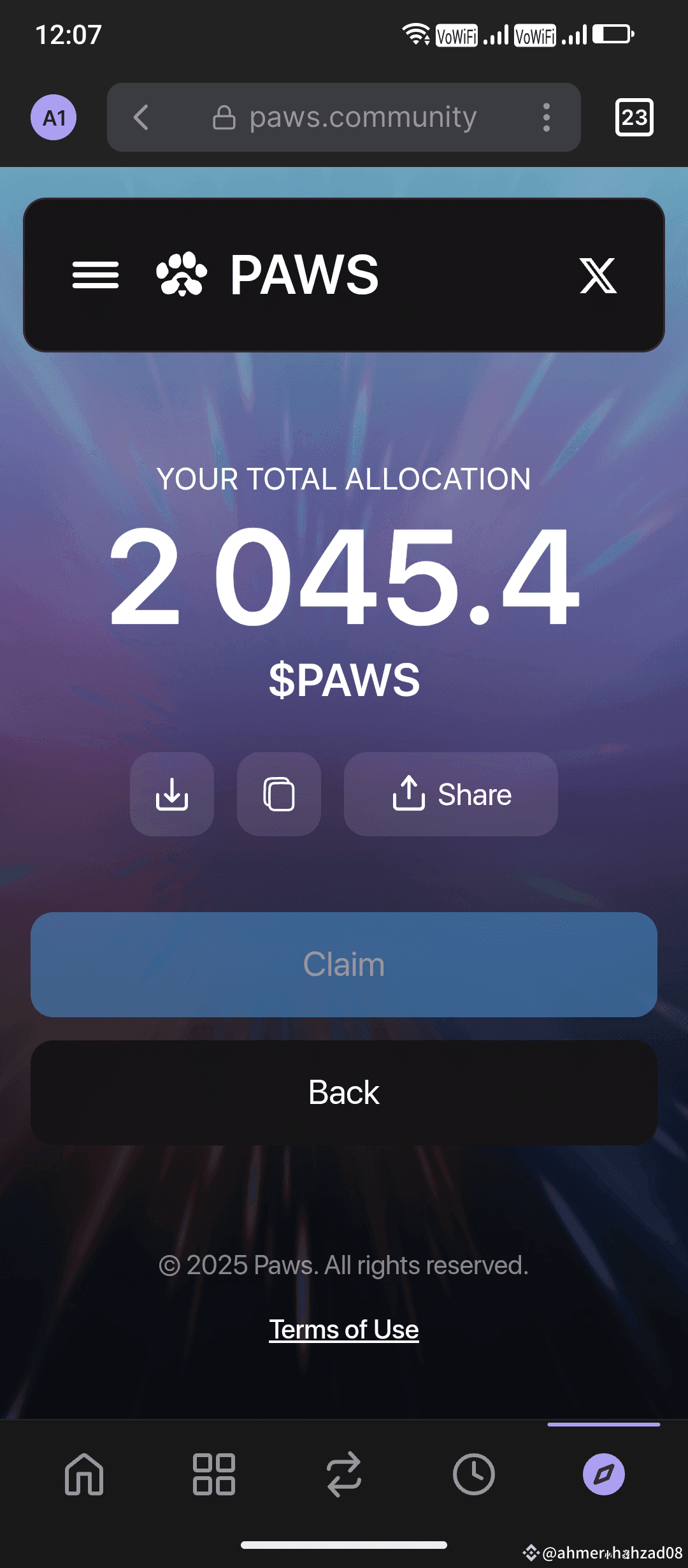
Task: Open the compass discover icon in bottom bar
Action: point(601,1474)
